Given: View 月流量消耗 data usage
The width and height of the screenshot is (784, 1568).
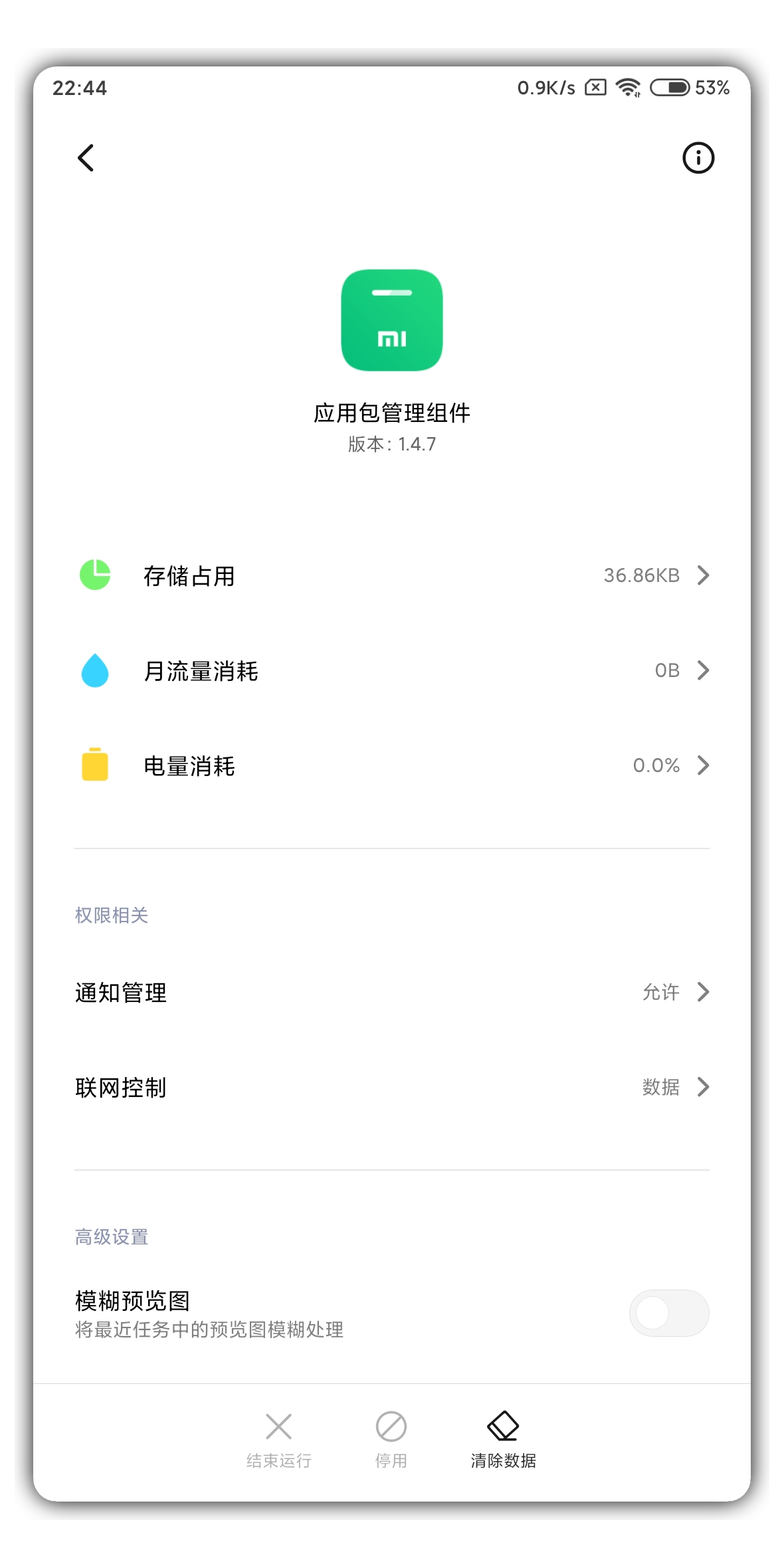Looking at the screenshot, I should 392,670.
